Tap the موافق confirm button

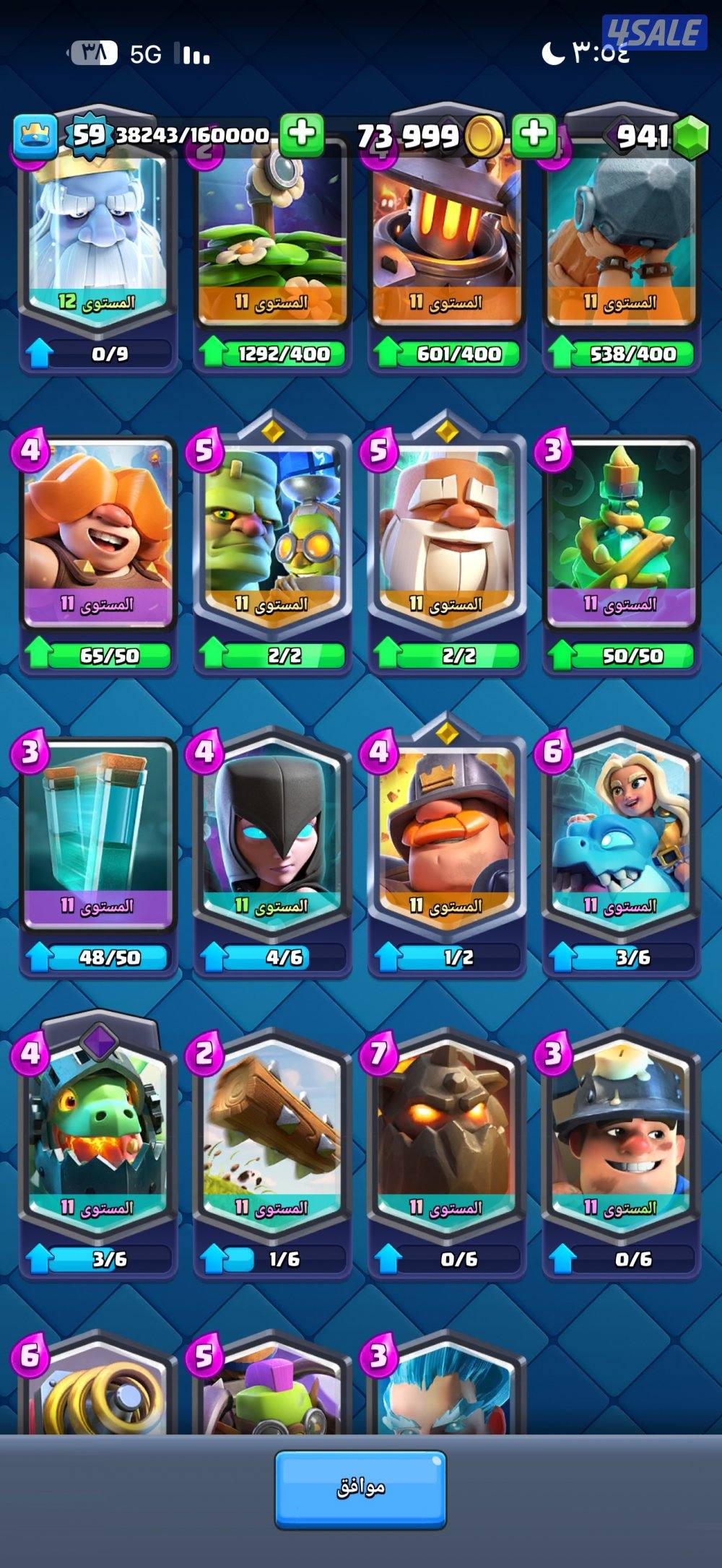[x=360, y=1489]
